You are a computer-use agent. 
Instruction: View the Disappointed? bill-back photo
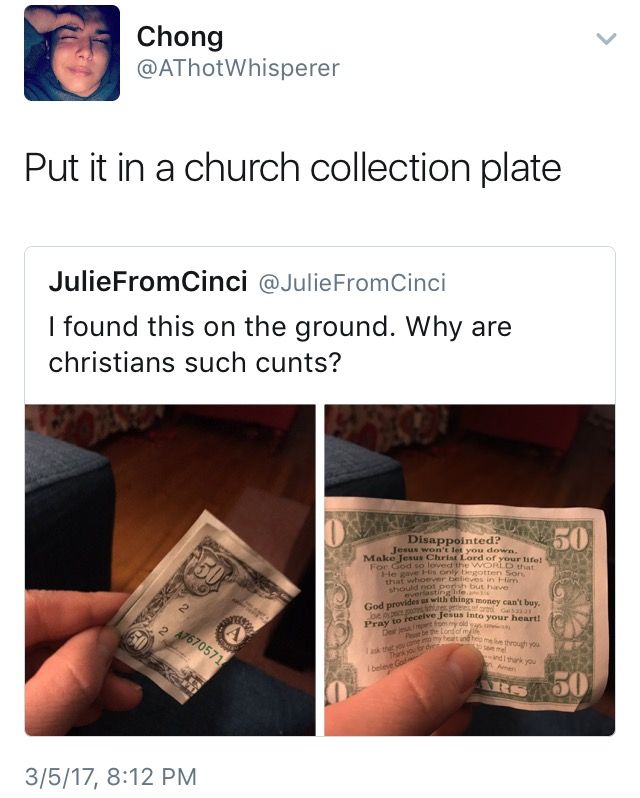coord(469,569)
